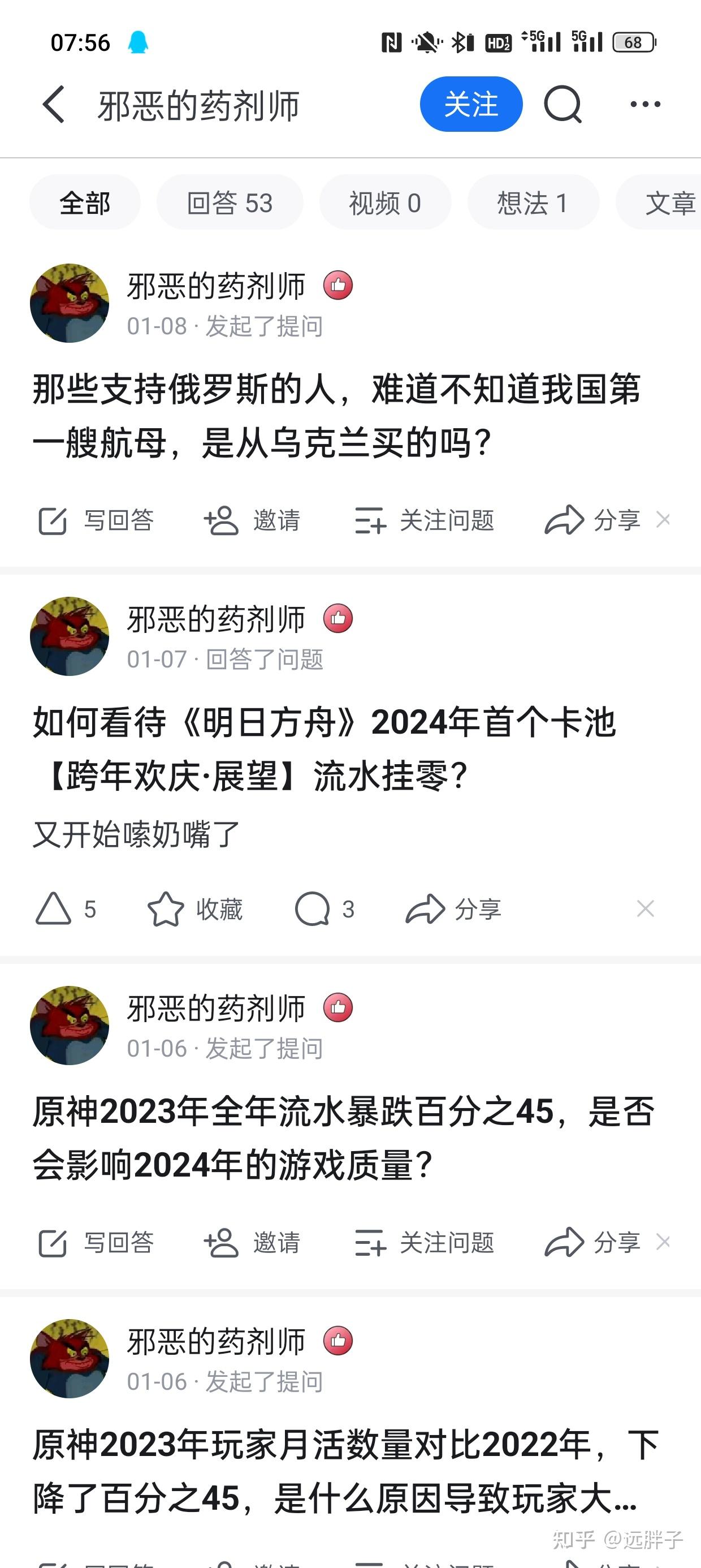Select the 全部 tab
This screenshot has width=701, height=1568.
point(85,203)
